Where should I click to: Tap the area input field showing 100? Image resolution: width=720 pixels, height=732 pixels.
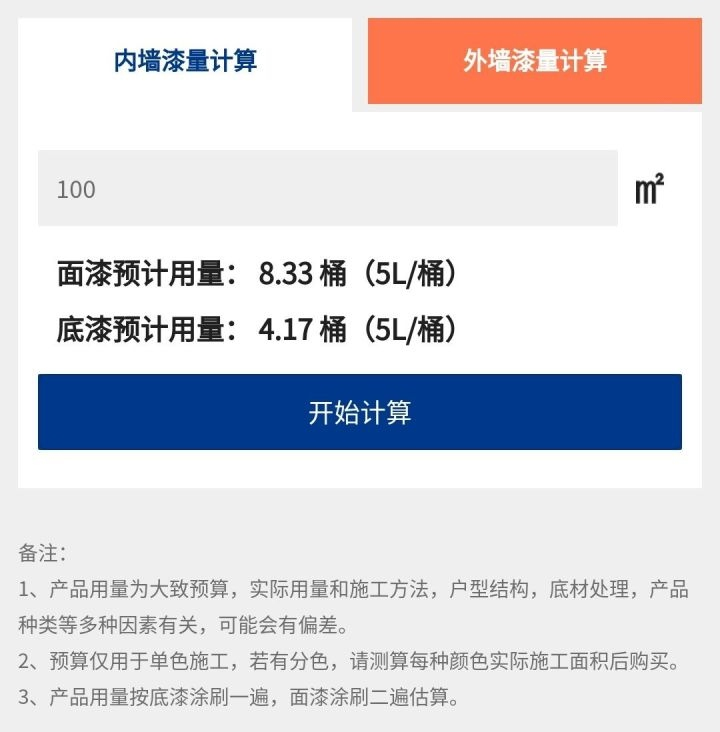click(x=327, y=188)
